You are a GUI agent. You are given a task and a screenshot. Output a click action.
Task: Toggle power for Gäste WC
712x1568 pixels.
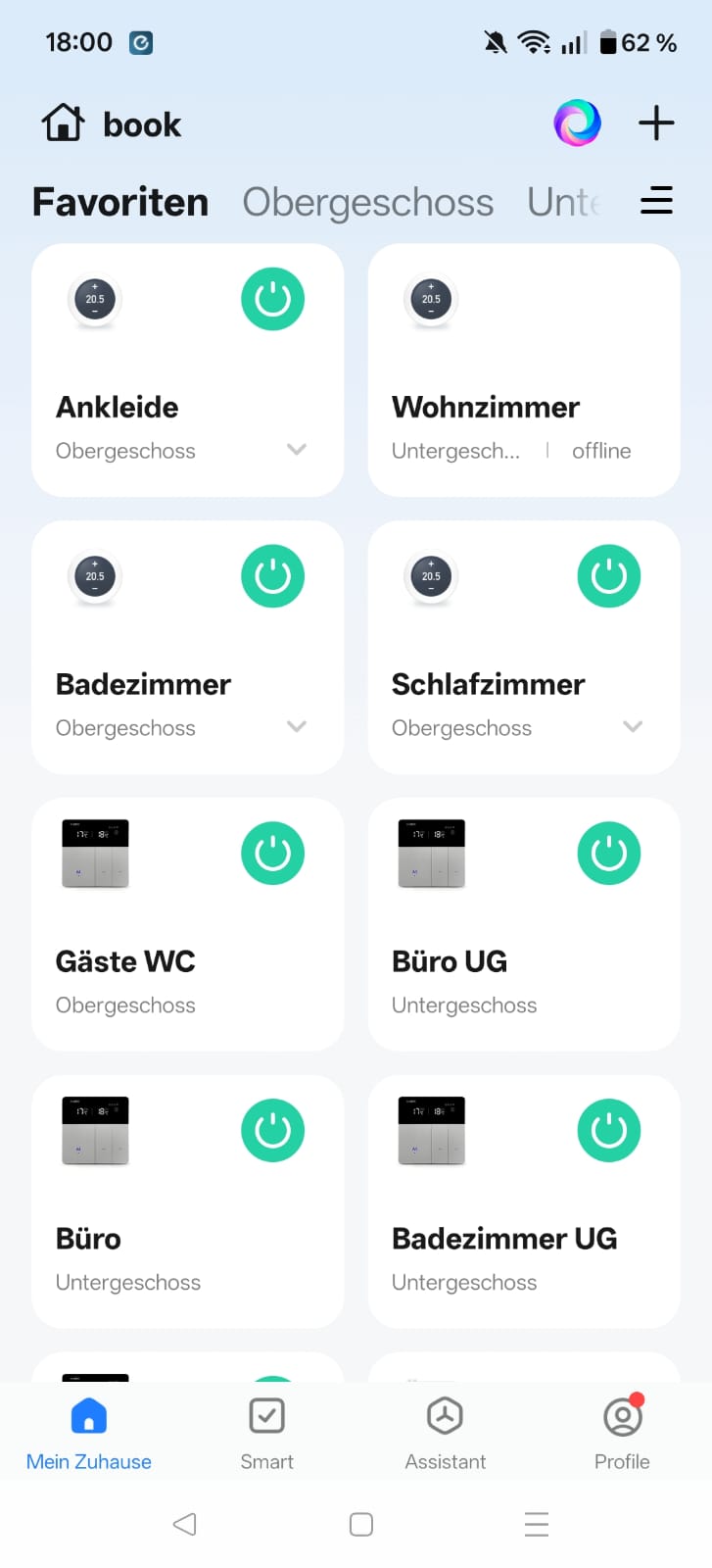(272, 854)
